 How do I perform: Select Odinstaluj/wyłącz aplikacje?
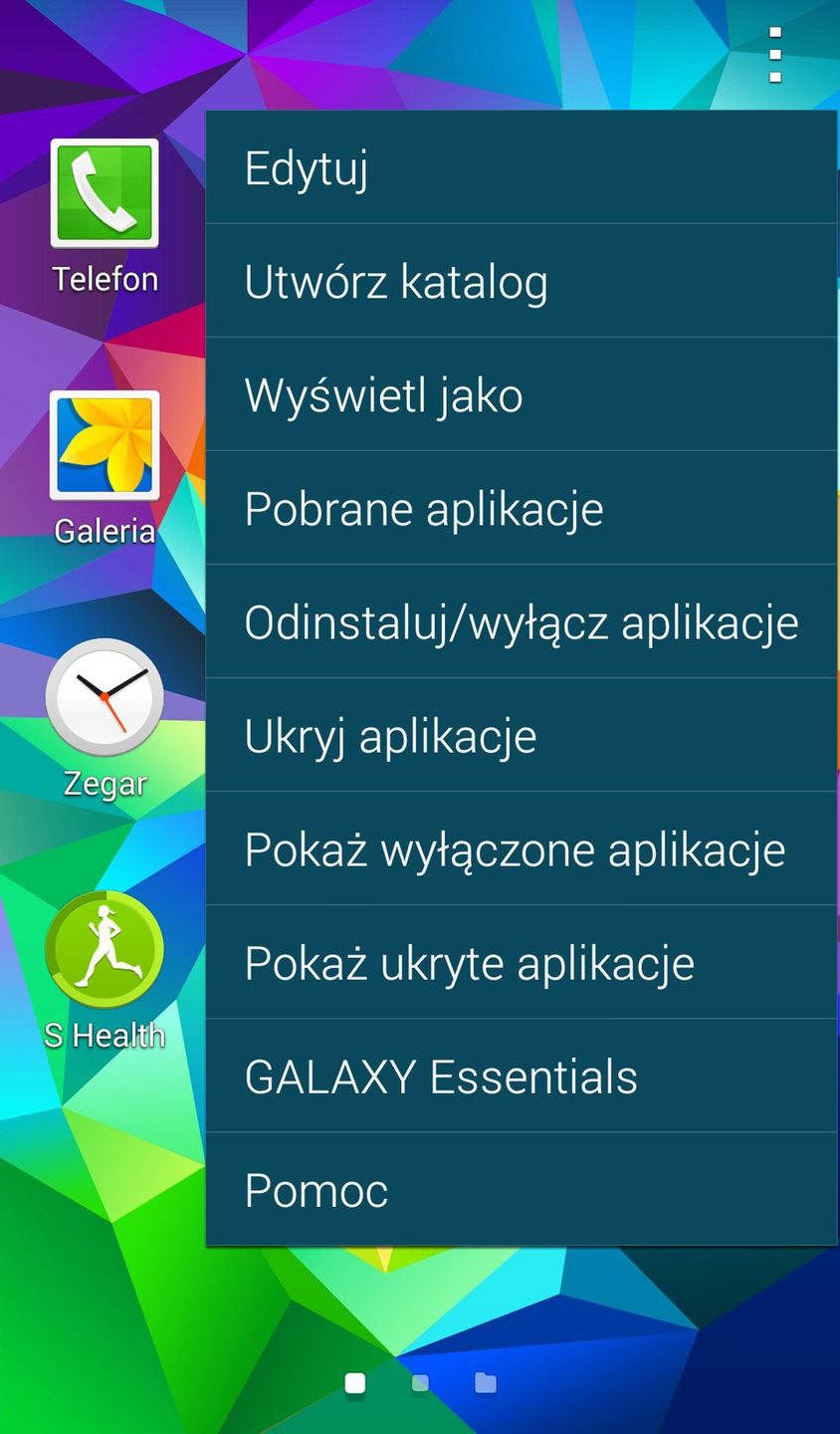coord(521,622)
